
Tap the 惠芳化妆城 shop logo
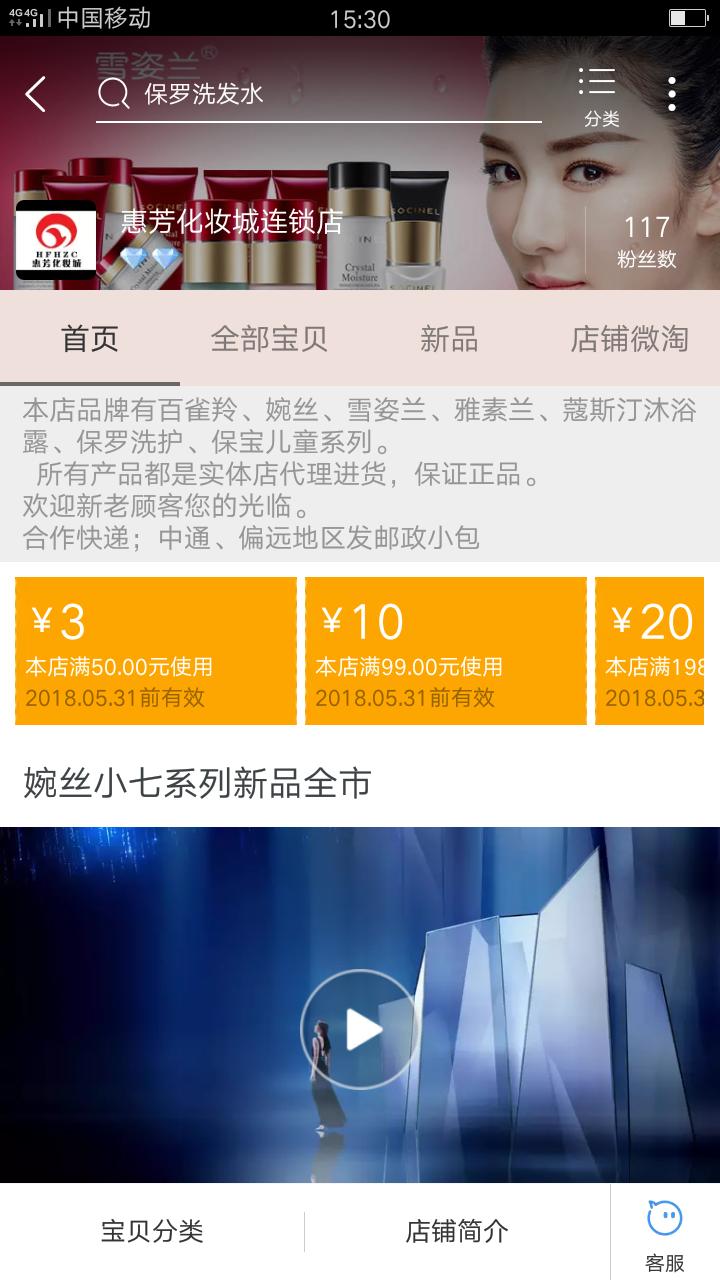coord(55,240)
